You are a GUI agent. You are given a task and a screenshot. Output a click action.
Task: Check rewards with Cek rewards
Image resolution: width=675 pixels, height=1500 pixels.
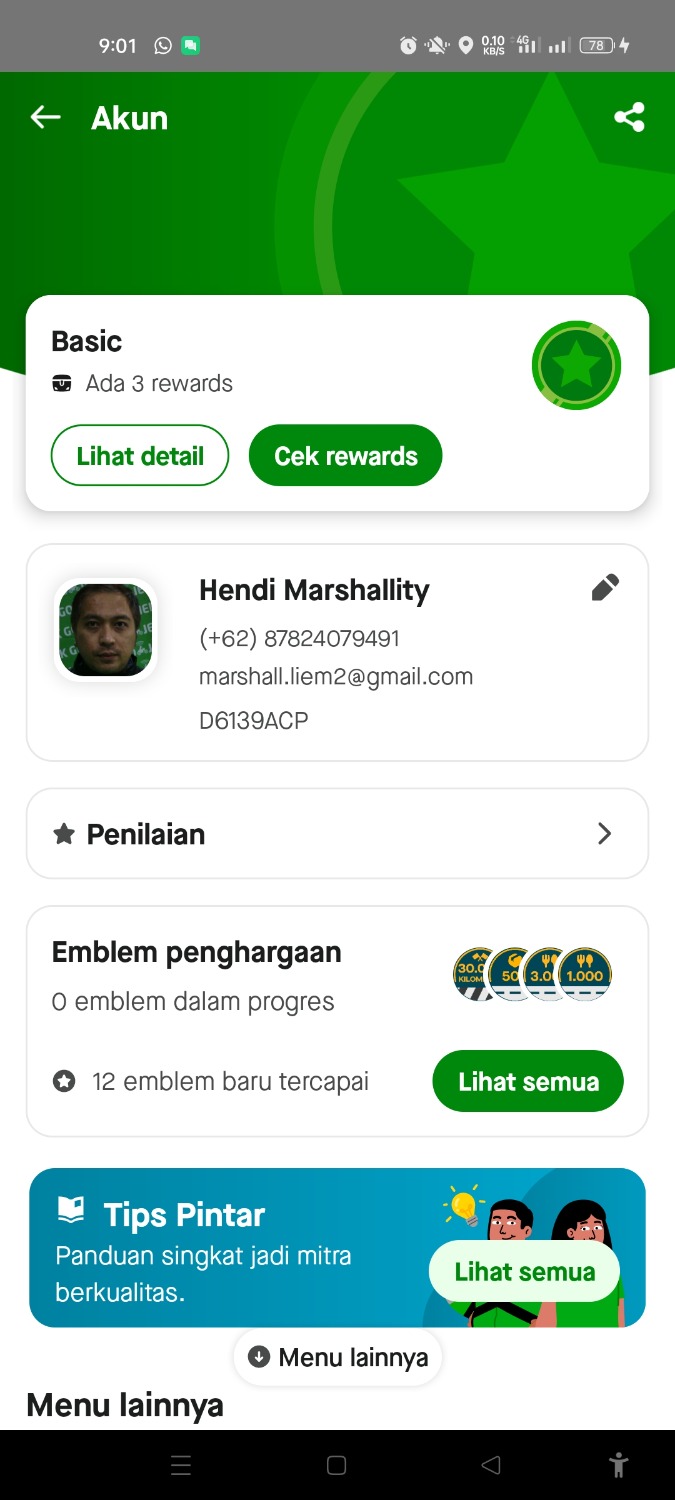pos(345,456)
